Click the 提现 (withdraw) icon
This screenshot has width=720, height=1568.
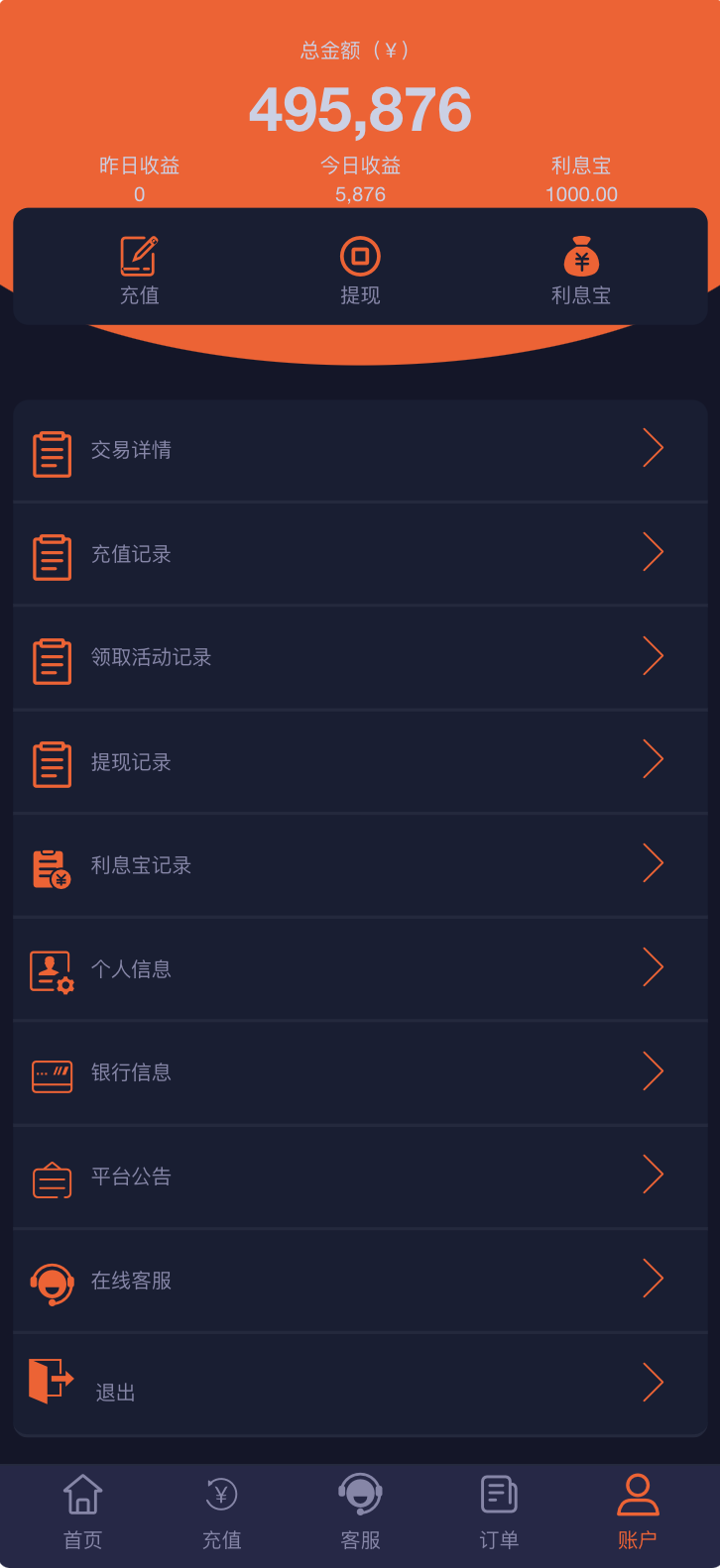(x=360, y=255)
